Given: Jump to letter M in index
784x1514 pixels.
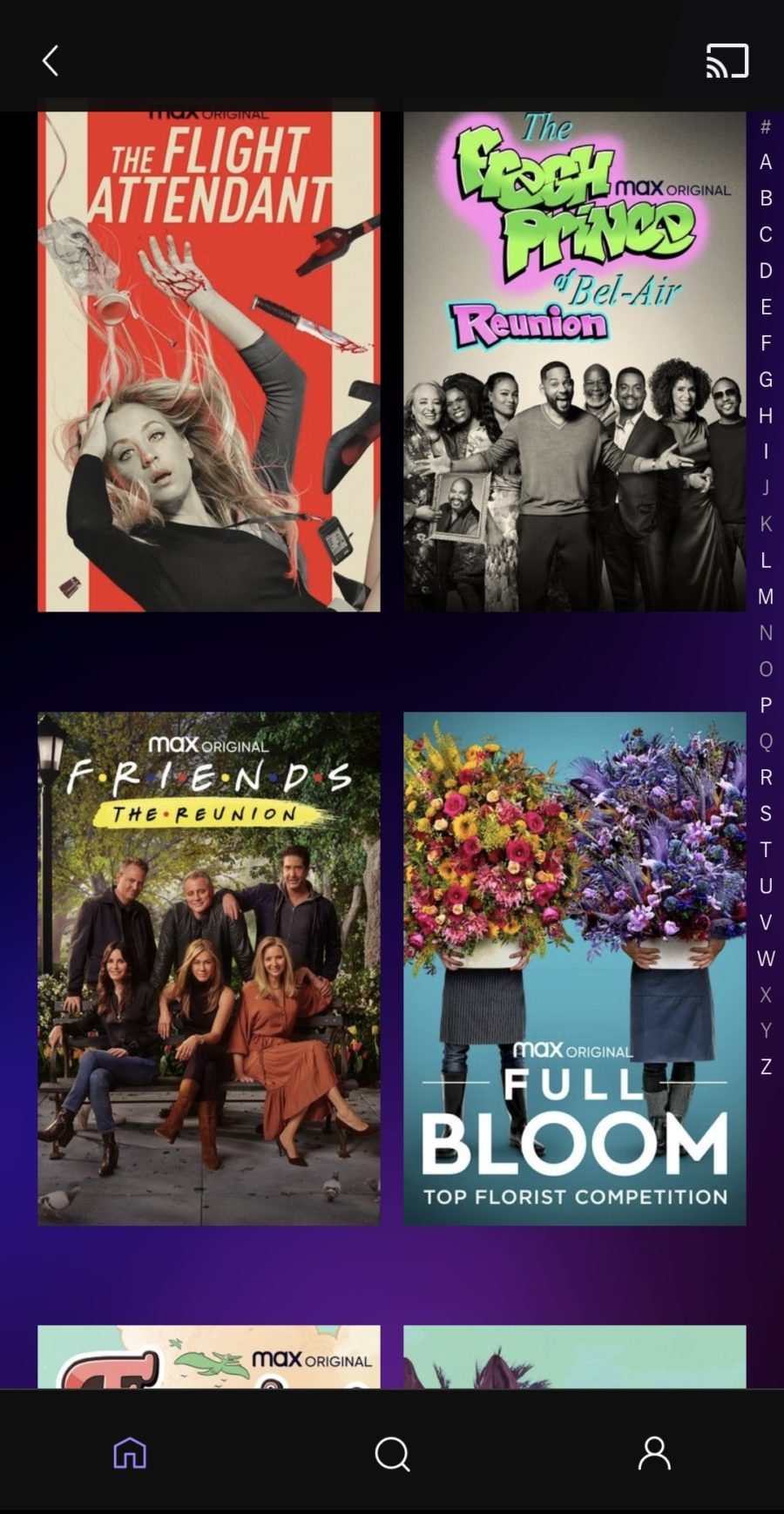Looking at the screenshot, I should pos(766,597).
